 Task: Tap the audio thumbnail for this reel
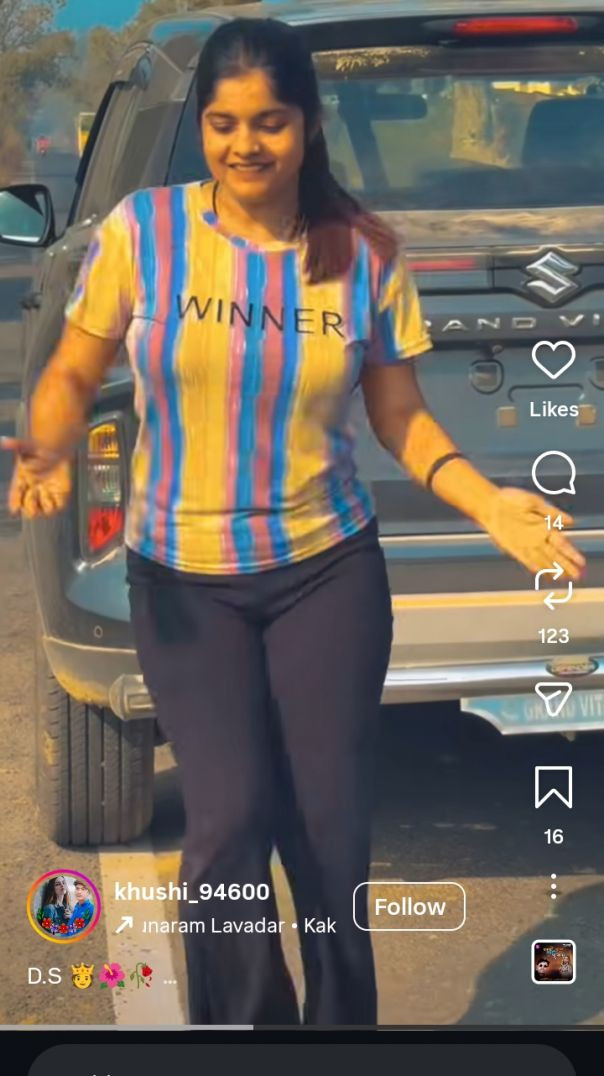tap(553, 962)
